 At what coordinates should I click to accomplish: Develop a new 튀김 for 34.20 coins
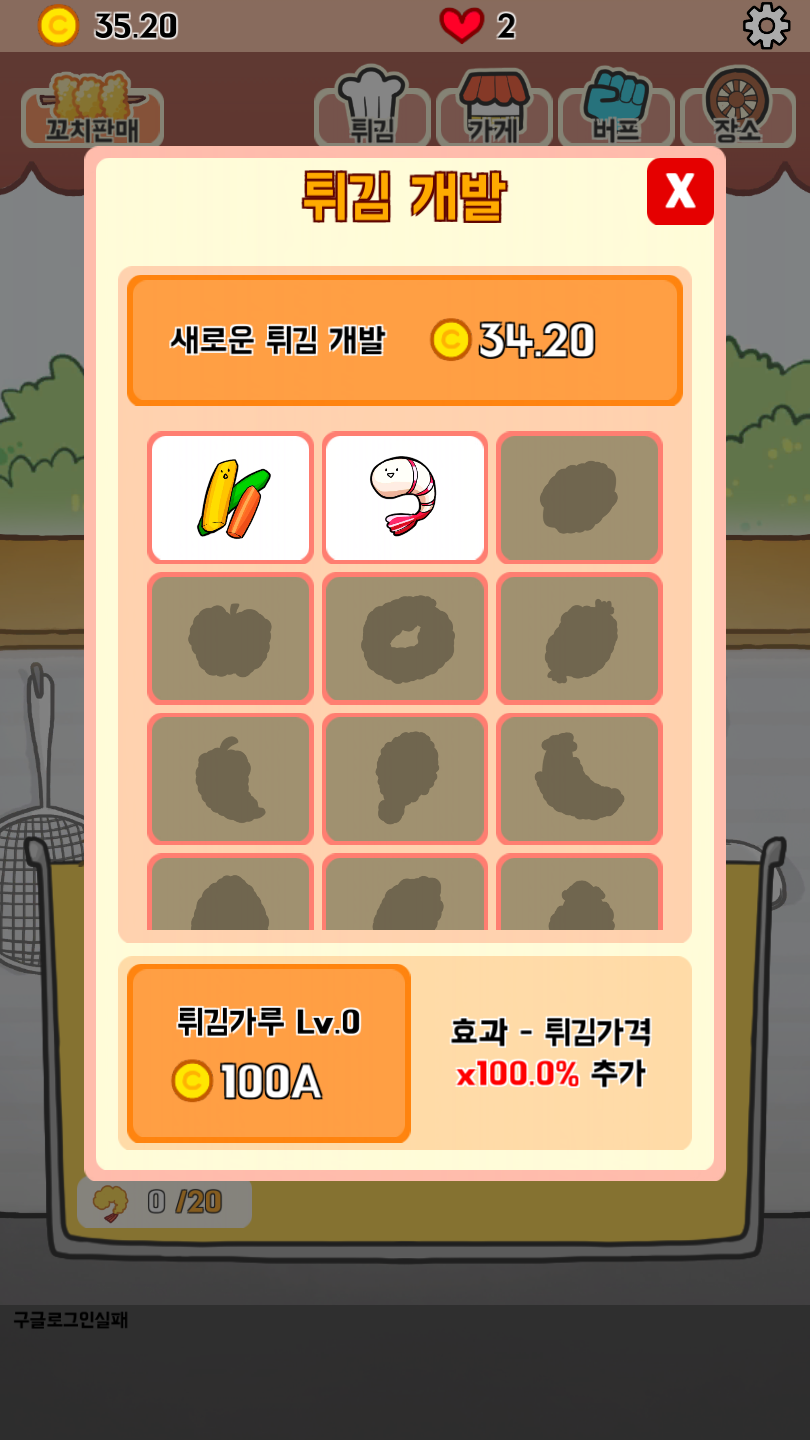405,341
